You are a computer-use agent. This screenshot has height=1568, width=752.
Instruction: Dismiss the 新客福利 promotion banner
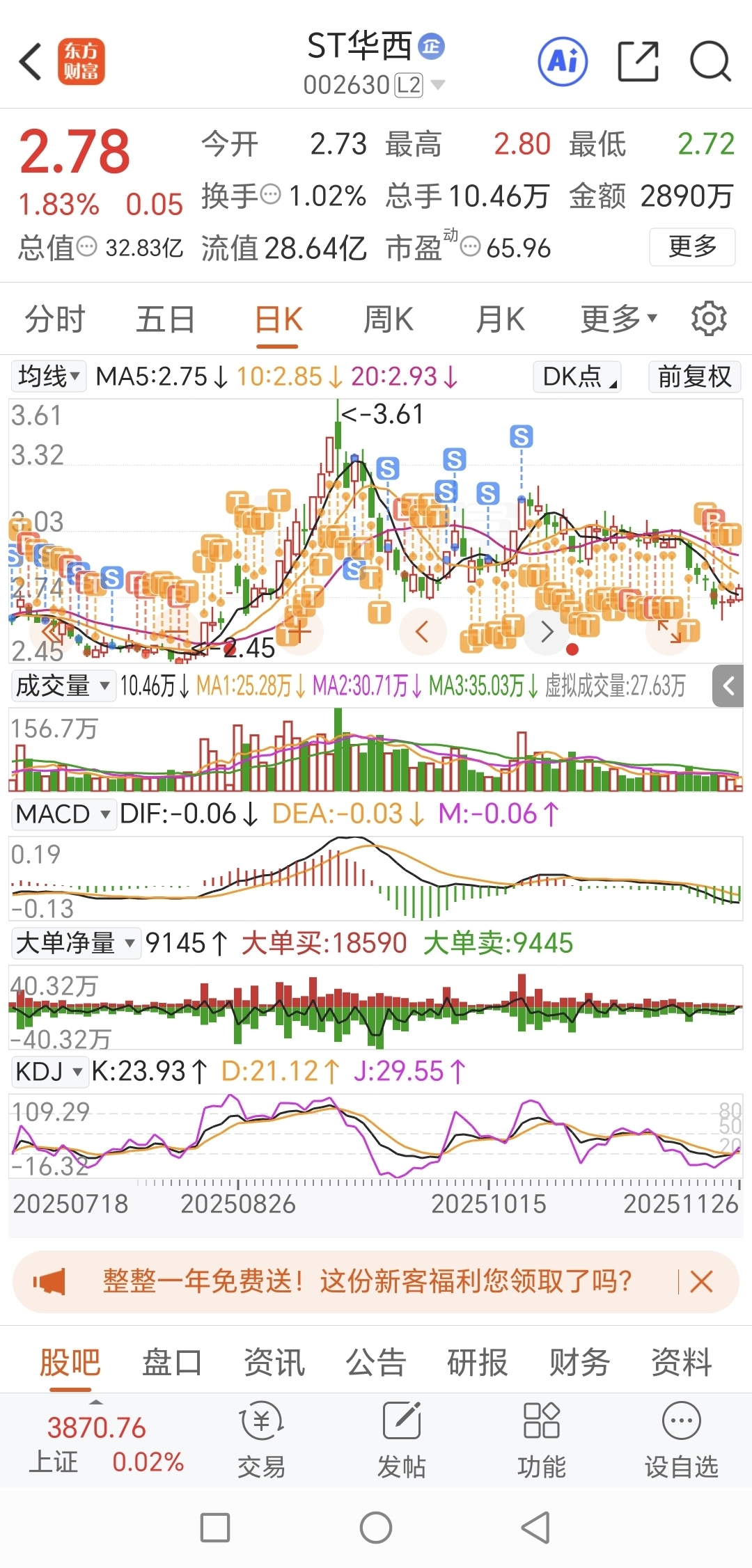pos(701,1281)
